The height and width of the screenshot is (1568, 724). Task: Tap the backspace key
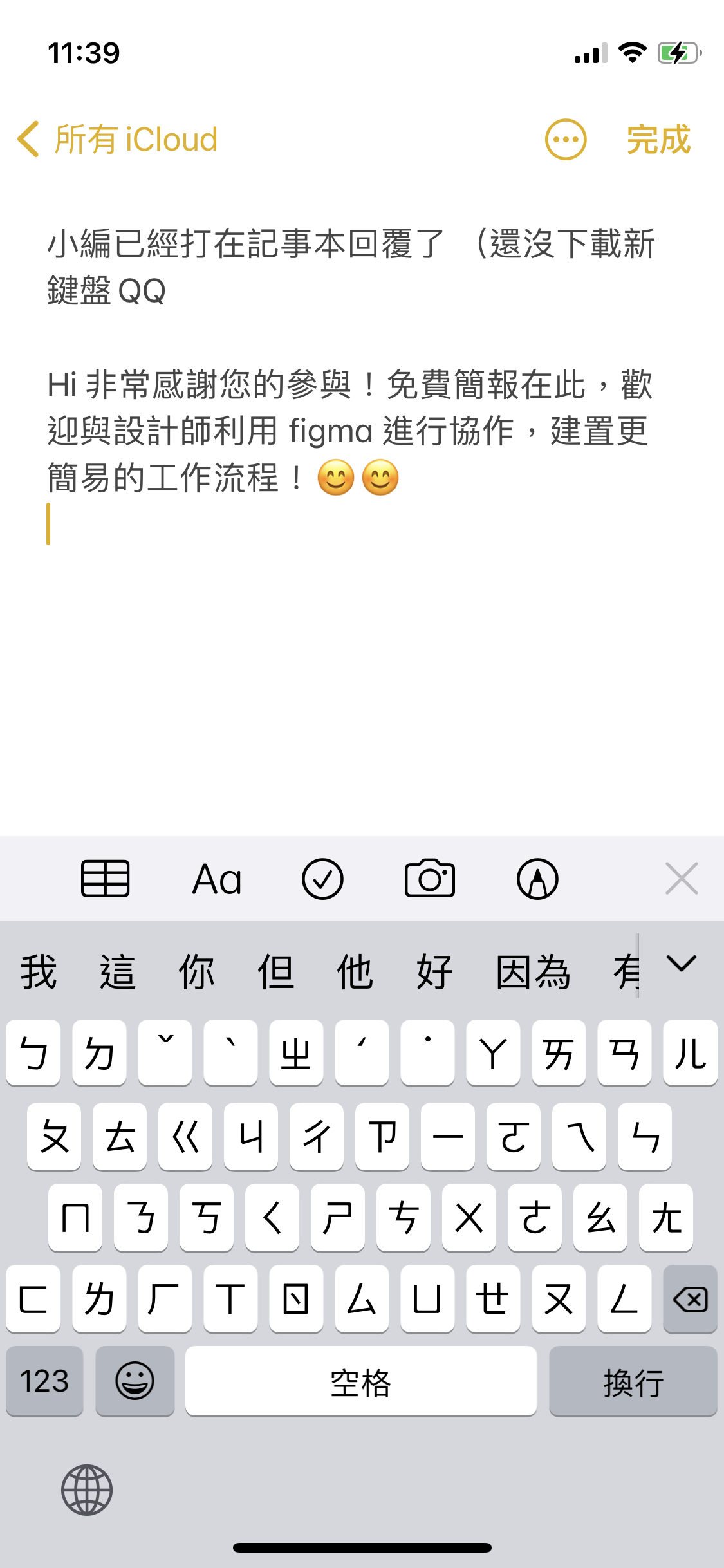(690, 1298)
